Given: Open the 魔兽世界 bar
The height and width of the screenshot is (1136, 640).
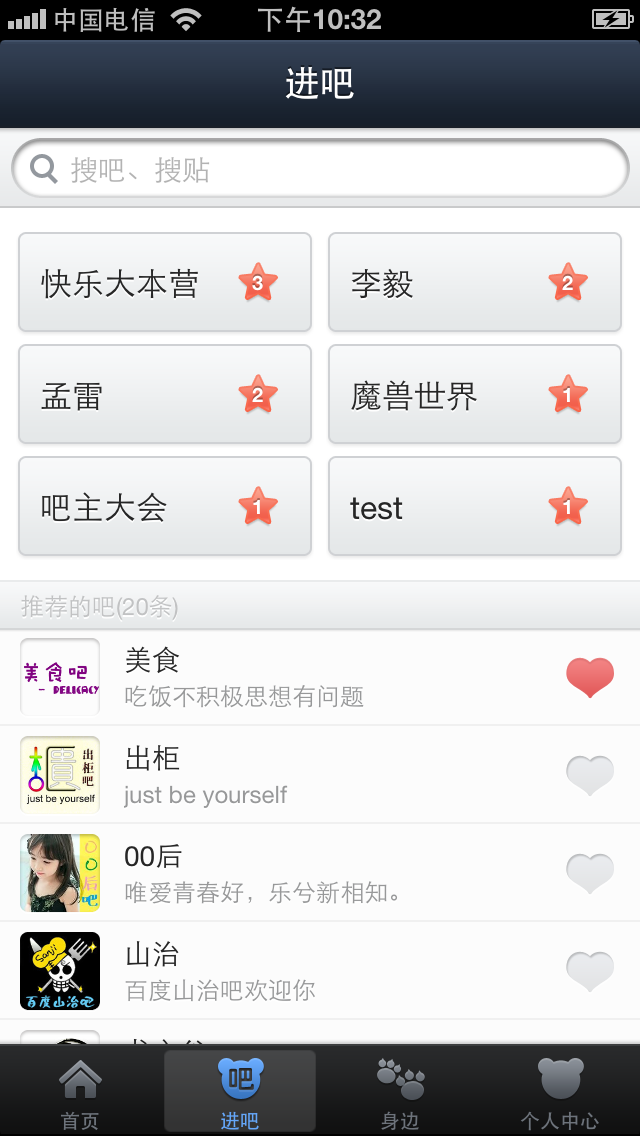Looking at the screenshot, I should click(475, 395).
